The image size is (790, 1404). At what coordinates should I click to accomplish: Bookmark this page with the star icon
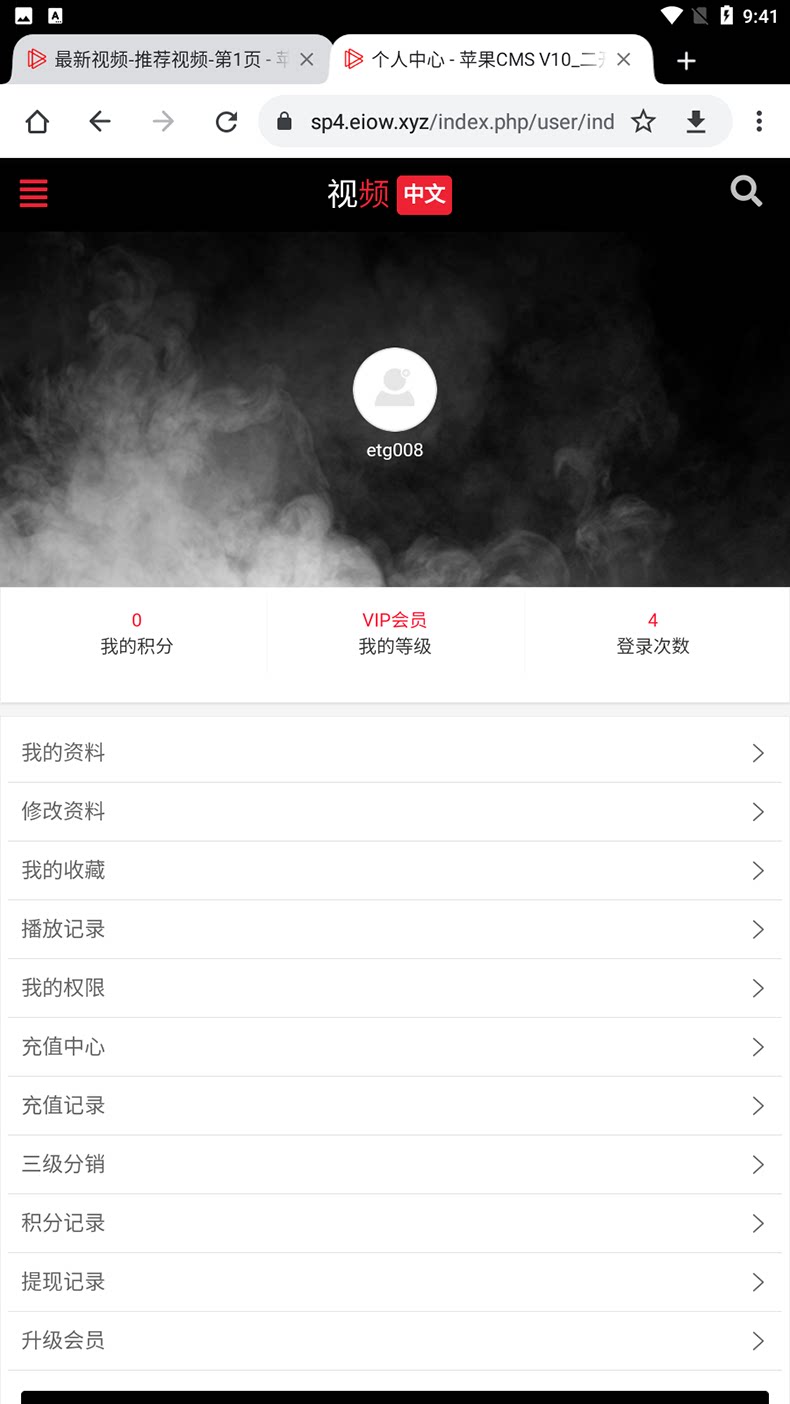[x=643, y=121]
